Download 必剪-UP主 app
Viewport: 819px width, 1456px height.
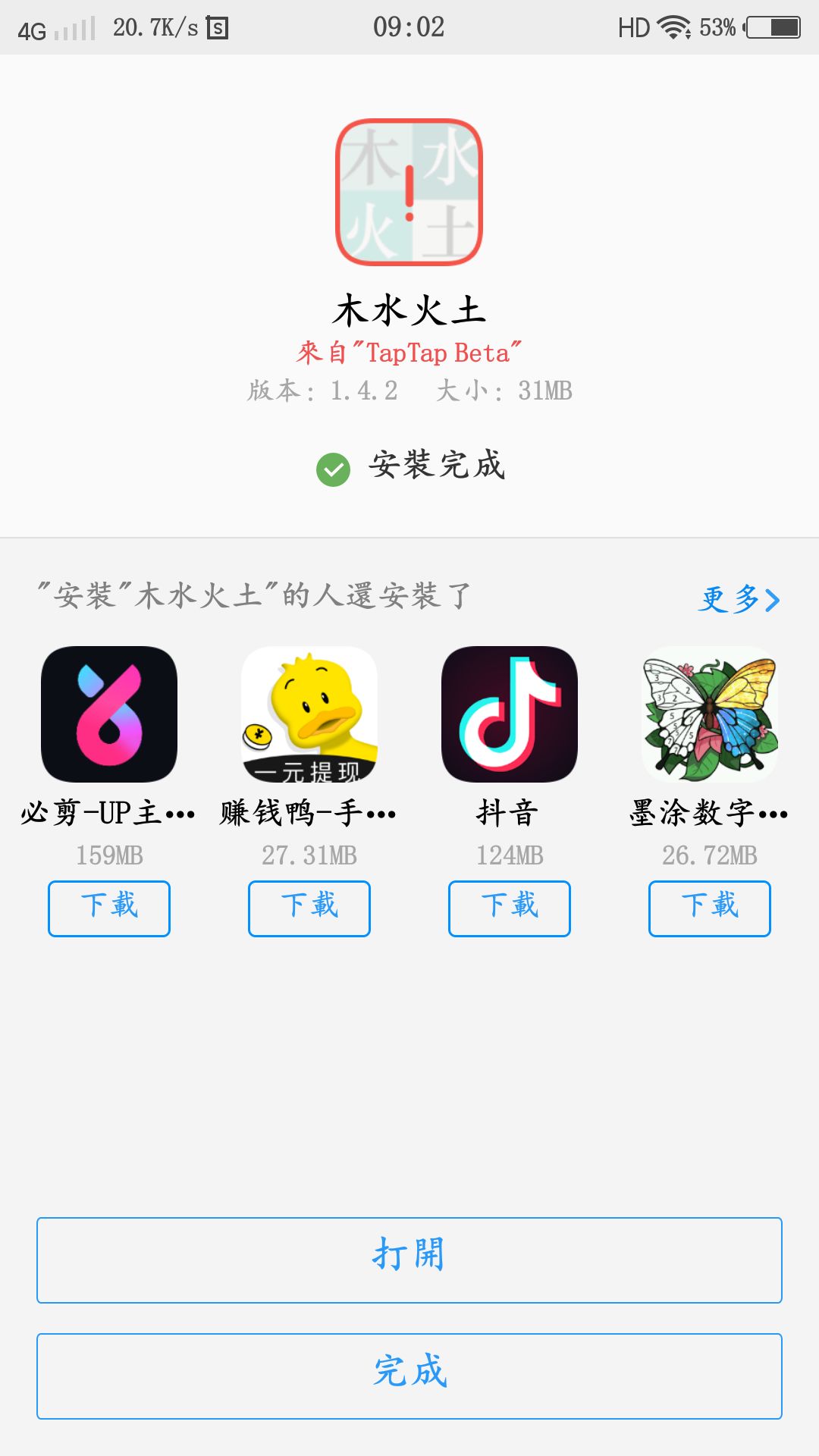coord(109,908)
